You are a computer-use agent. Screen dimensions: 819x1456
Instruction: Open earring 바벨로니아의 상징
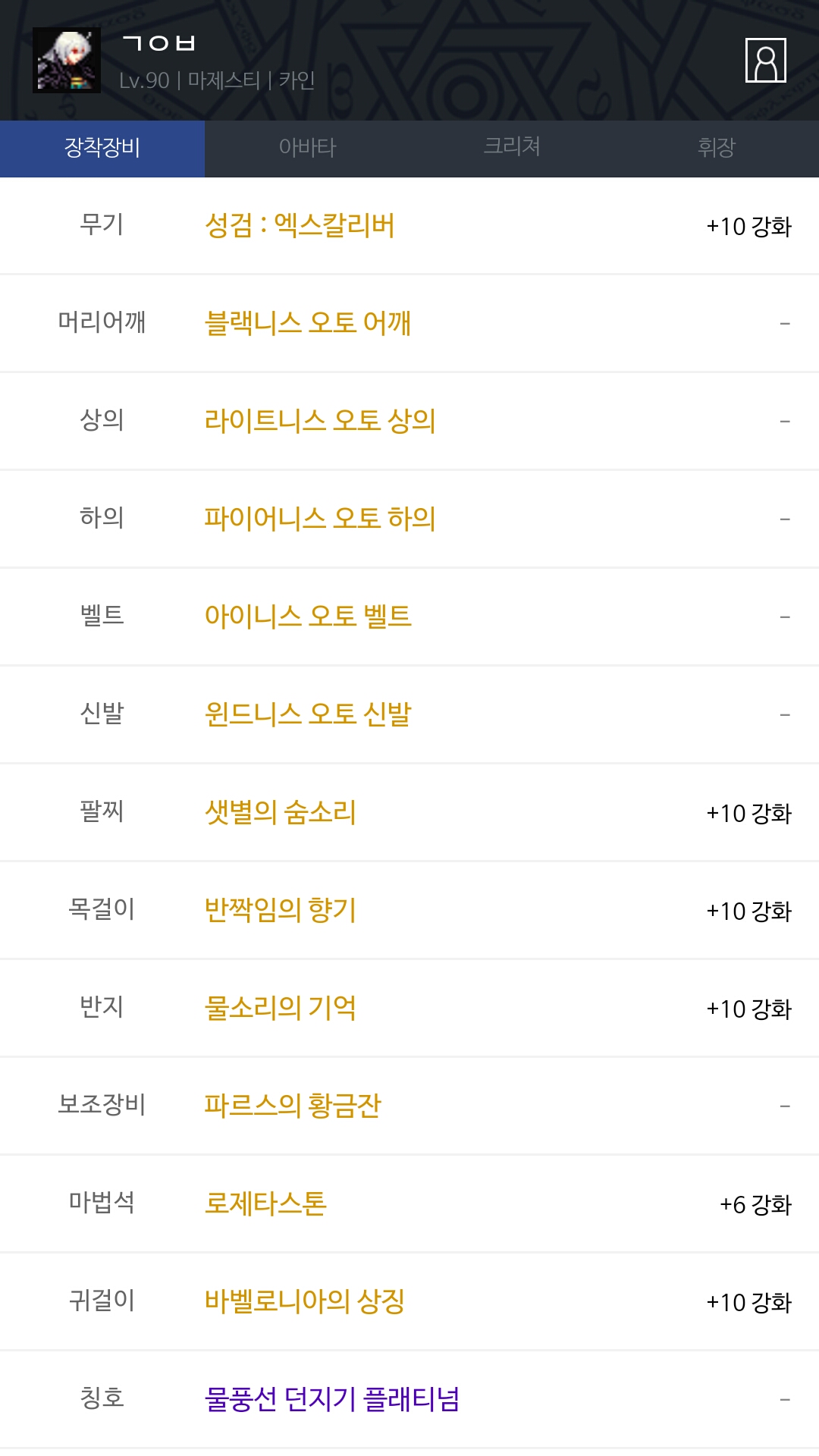click(305, 1302)
